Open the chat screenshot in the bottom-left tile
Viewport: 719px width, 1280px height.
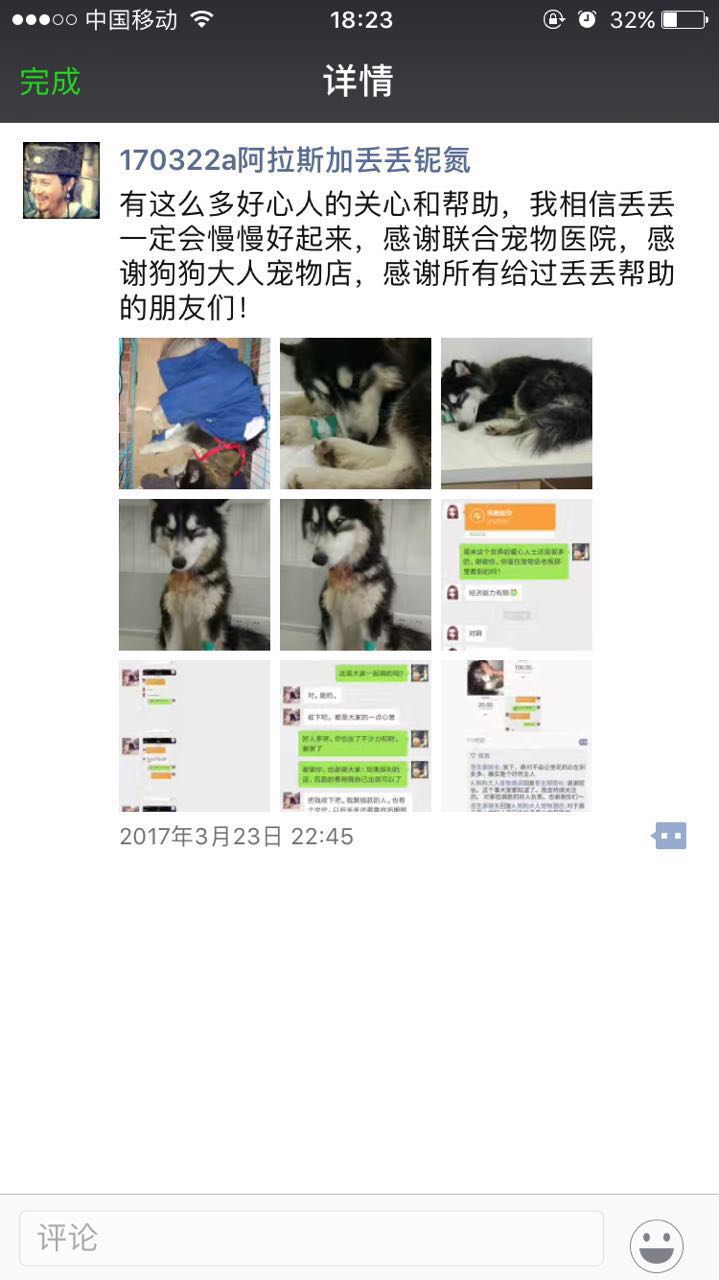point(194,735)
